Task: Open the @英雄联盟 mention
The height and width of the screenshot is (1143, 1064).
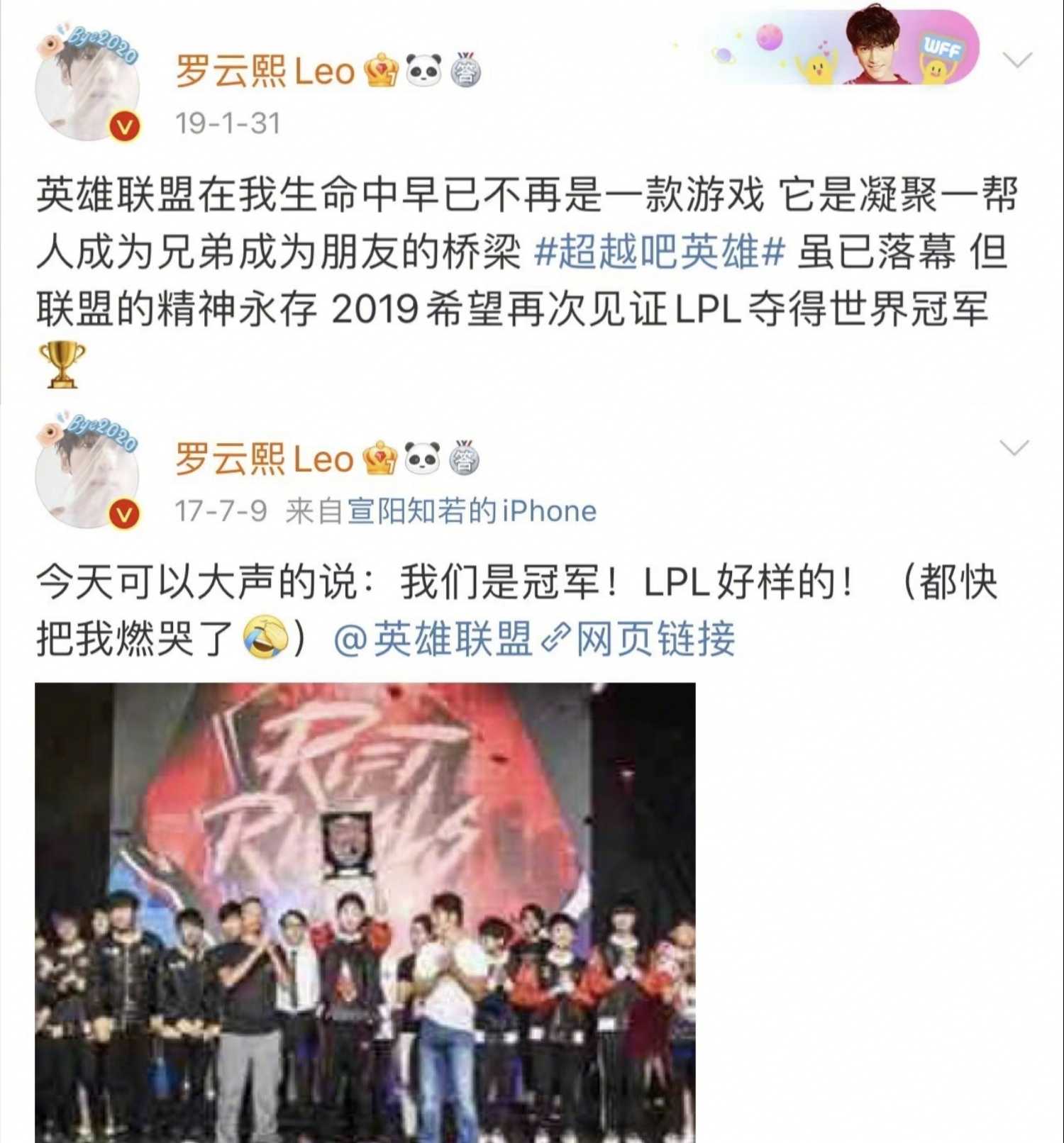Action: (x=433, y=640)
